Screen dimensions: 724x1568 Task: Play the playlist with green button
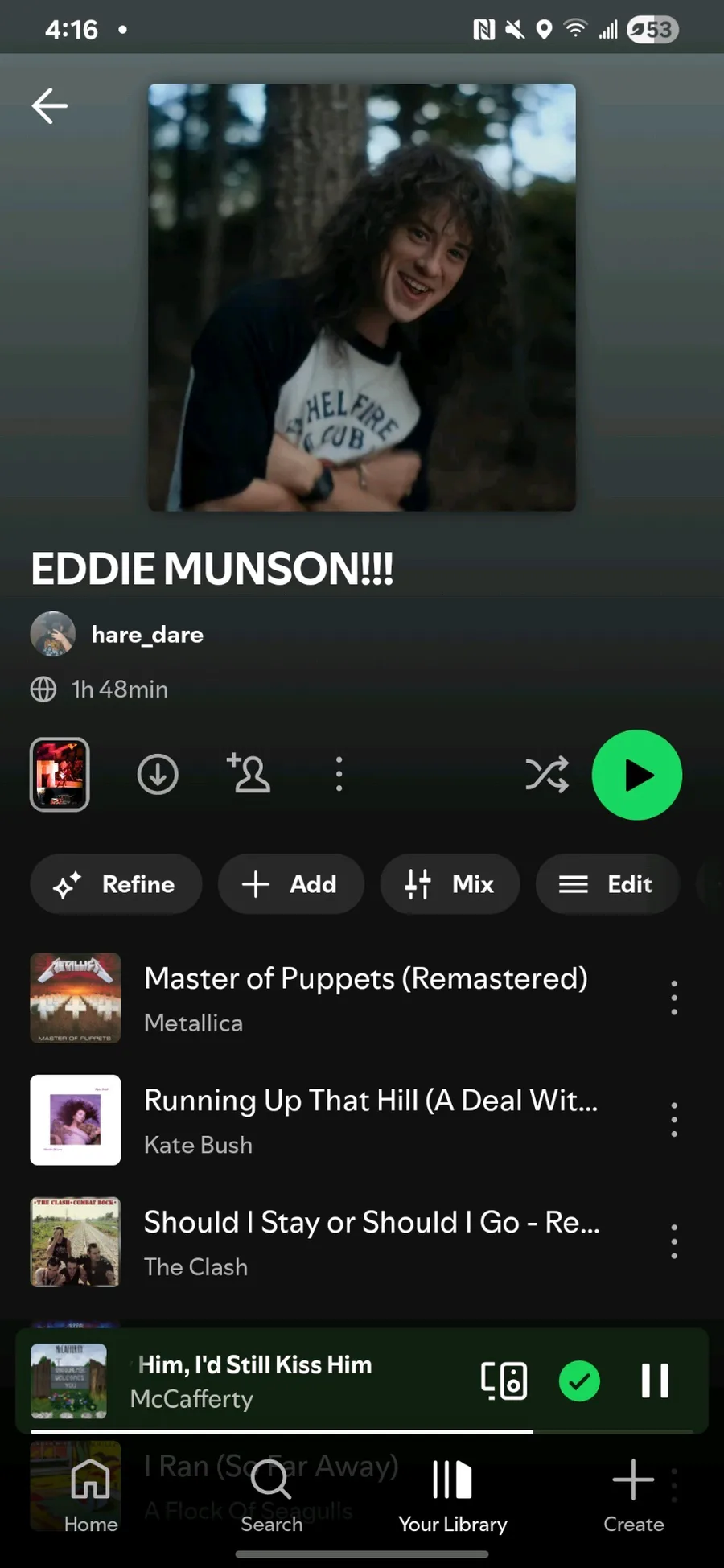tap(637, 775)
